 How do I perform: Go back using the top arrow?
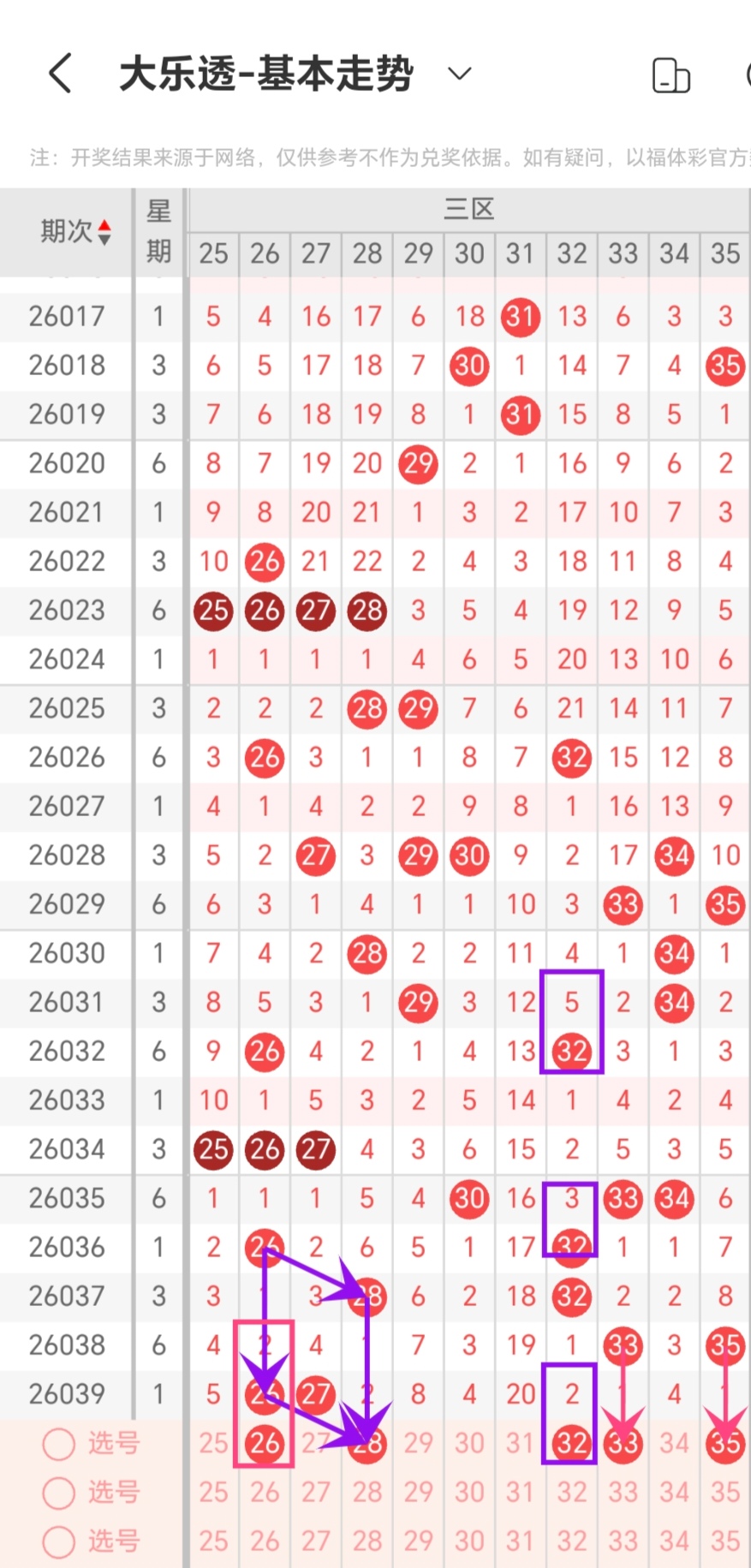pyautogui.click(x=59, y=74)
